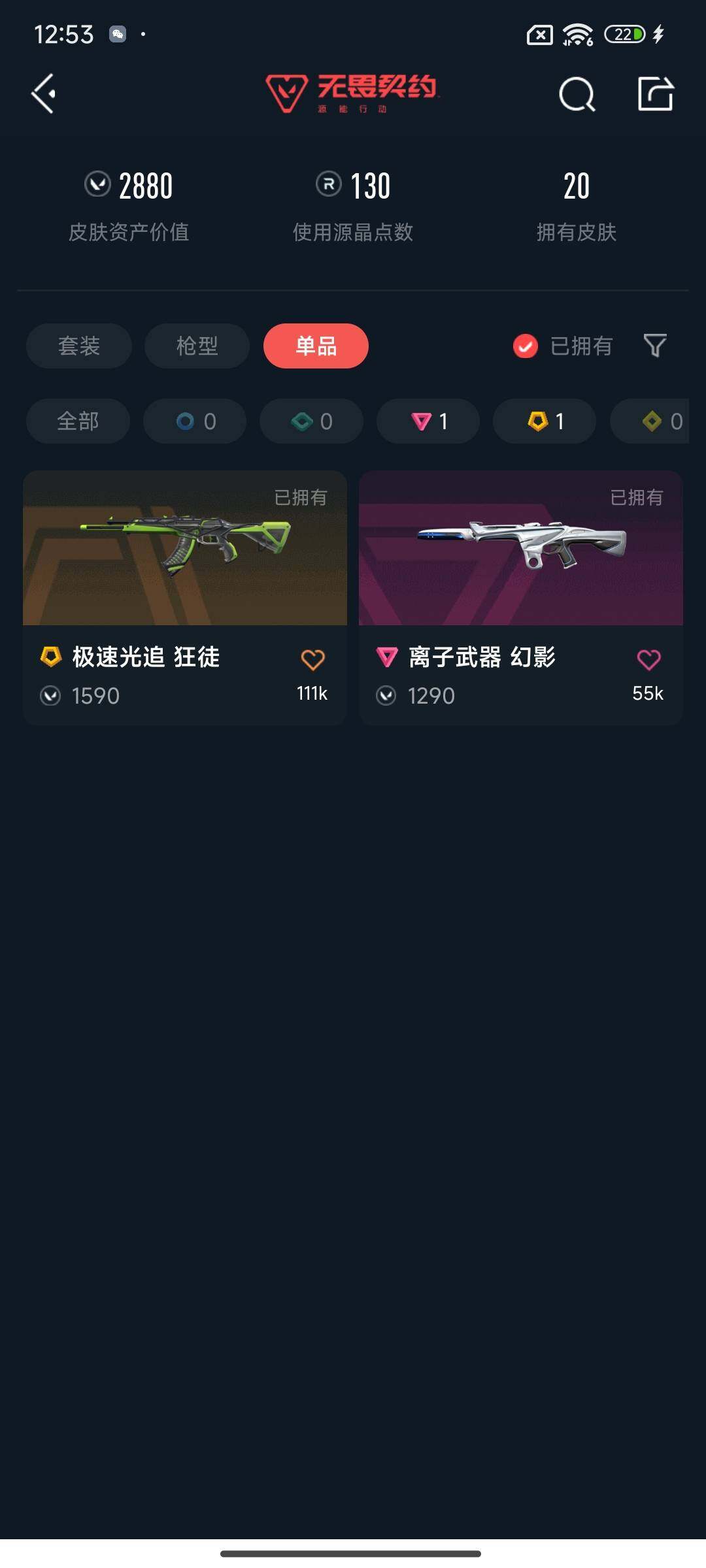
Task: Toggle off the 已拥有 owned filter
Action: (563, 346)
